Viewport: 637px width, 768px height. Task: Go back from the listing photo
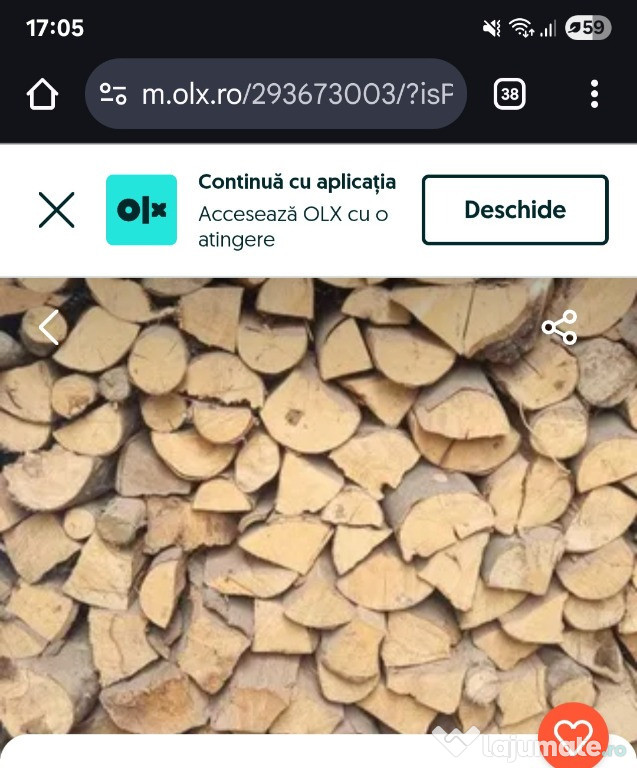click(x=47, y=326)
